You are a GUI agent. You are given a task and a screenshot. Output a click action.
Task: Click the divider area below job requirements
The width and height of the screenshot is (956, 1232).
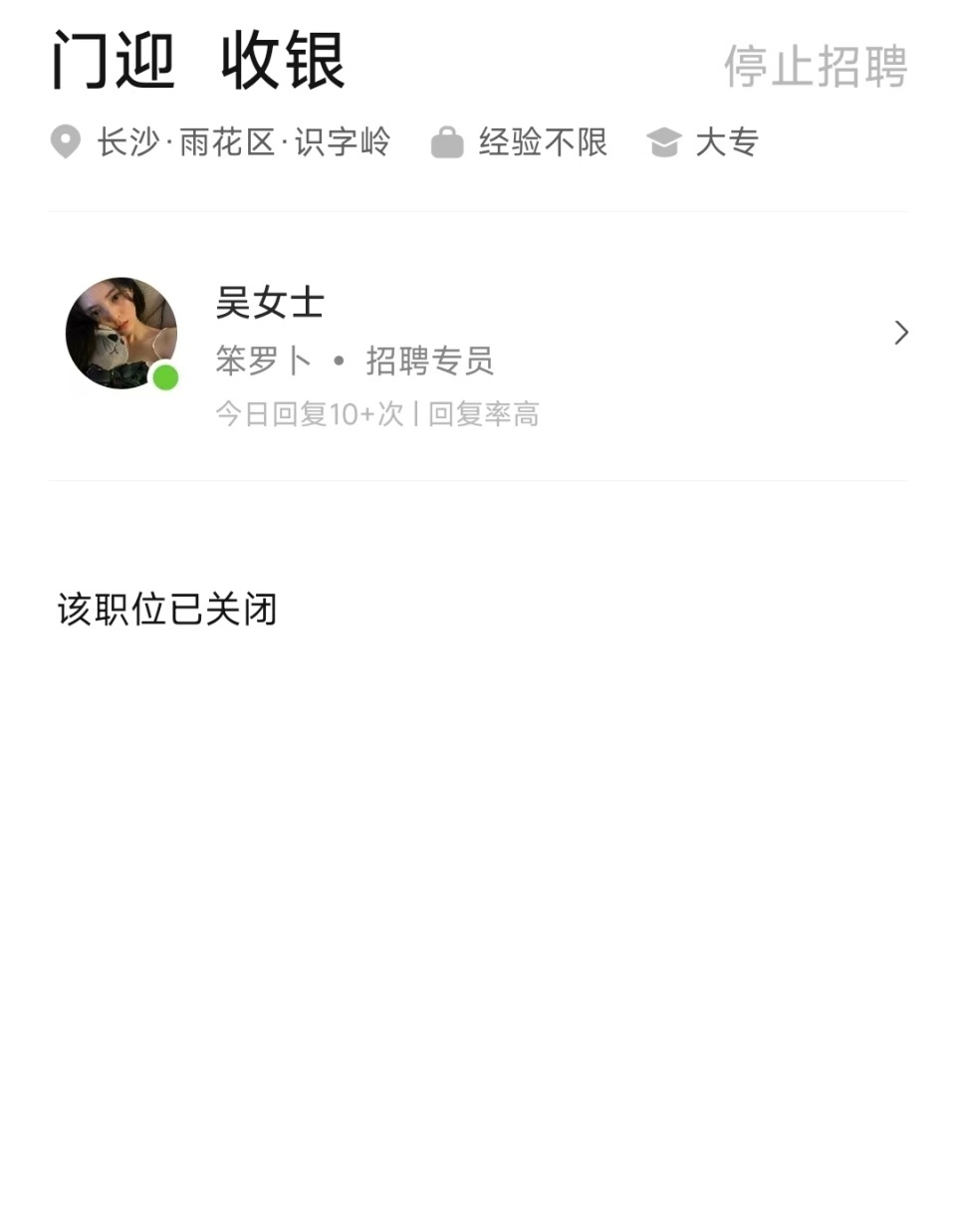pyautogui.click(x=478, y=211)
